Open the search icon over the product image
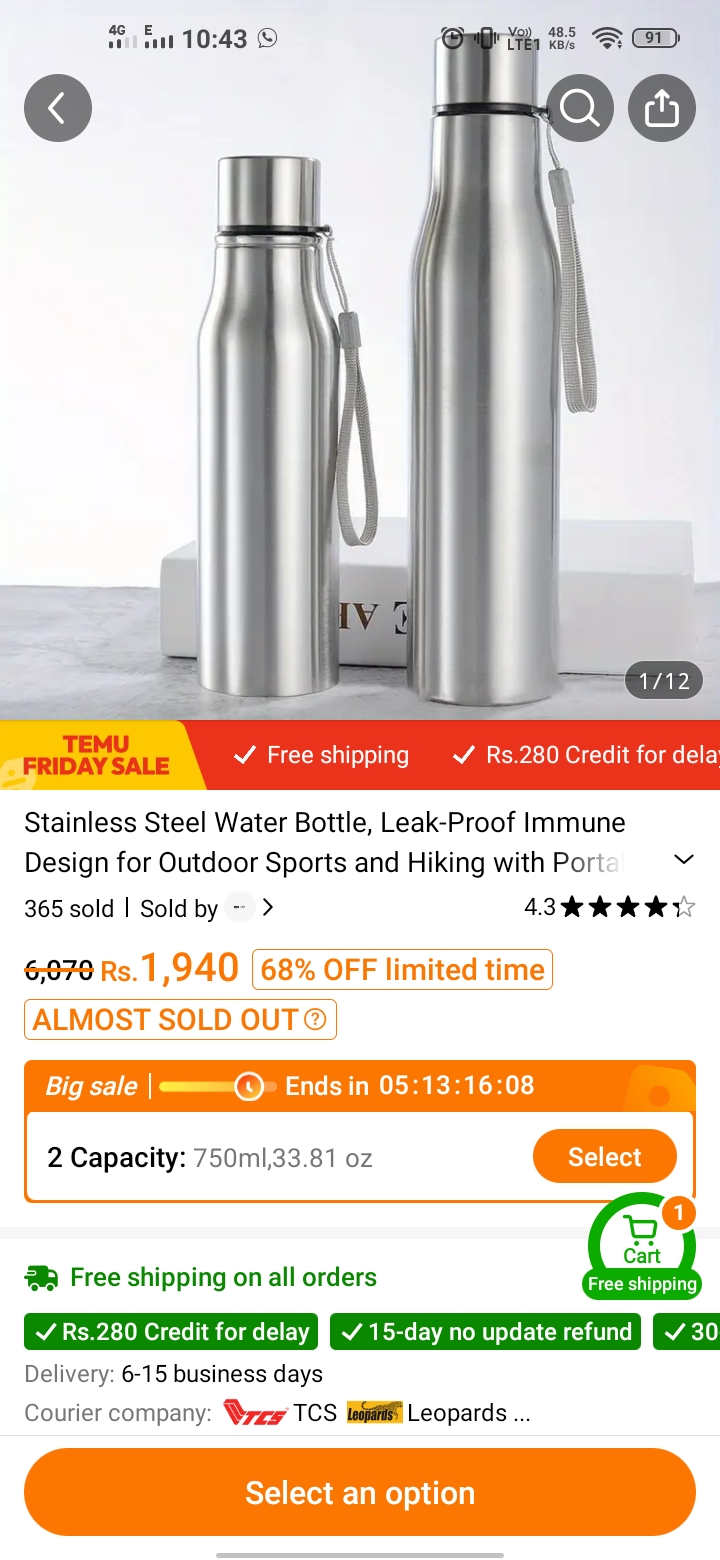 580,108
